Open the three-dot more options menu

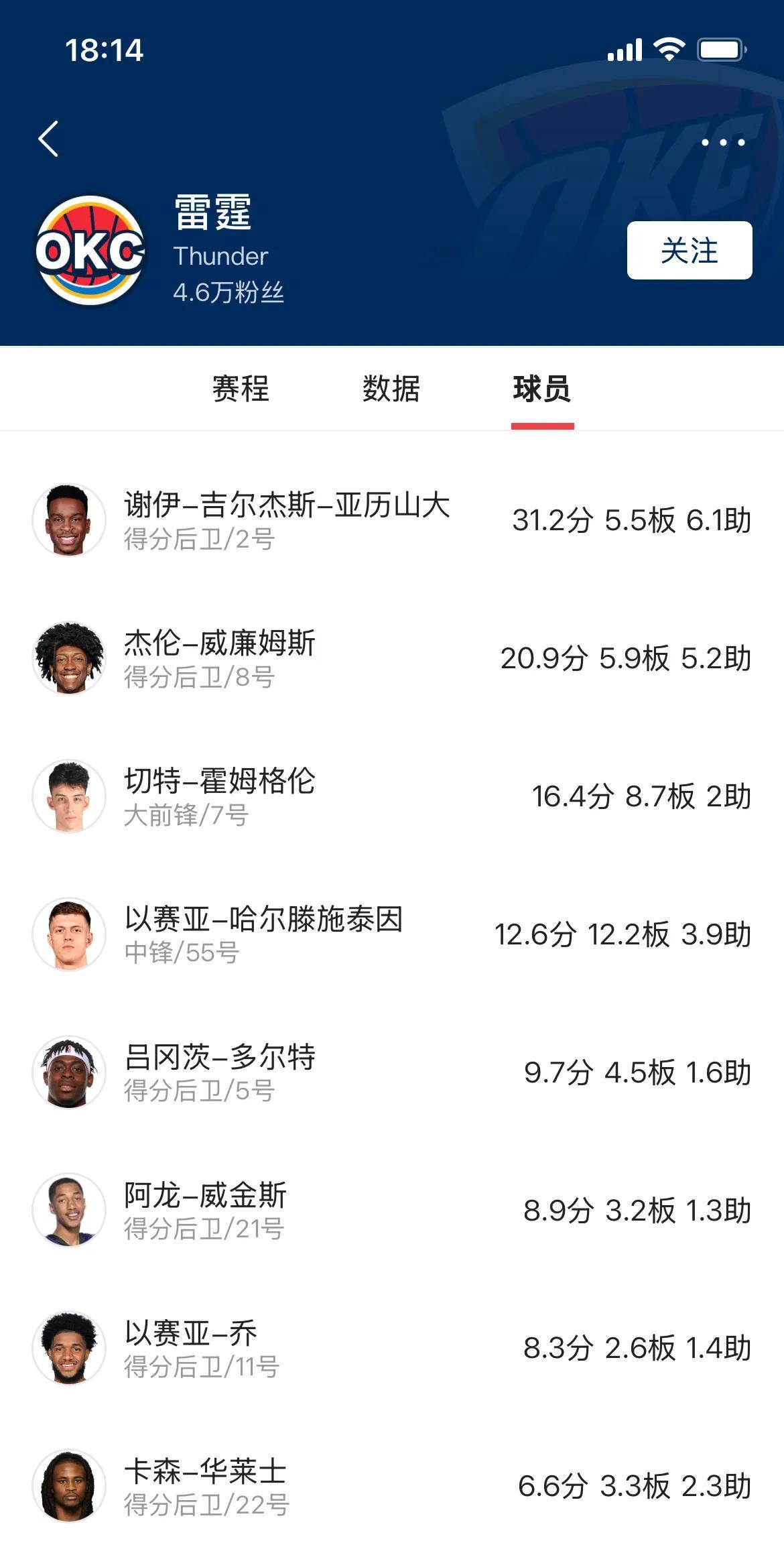pos(722,141)
